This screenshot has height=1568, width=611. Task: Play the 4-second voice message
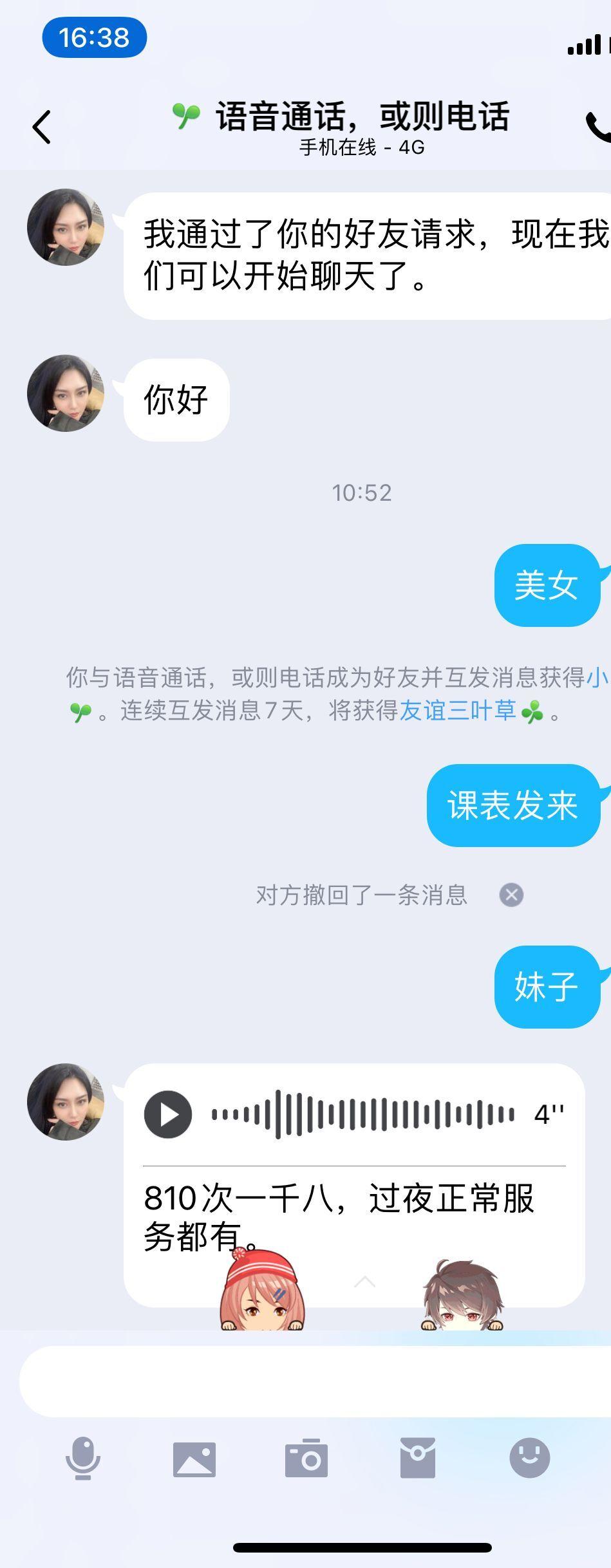tap(168, 1114)
